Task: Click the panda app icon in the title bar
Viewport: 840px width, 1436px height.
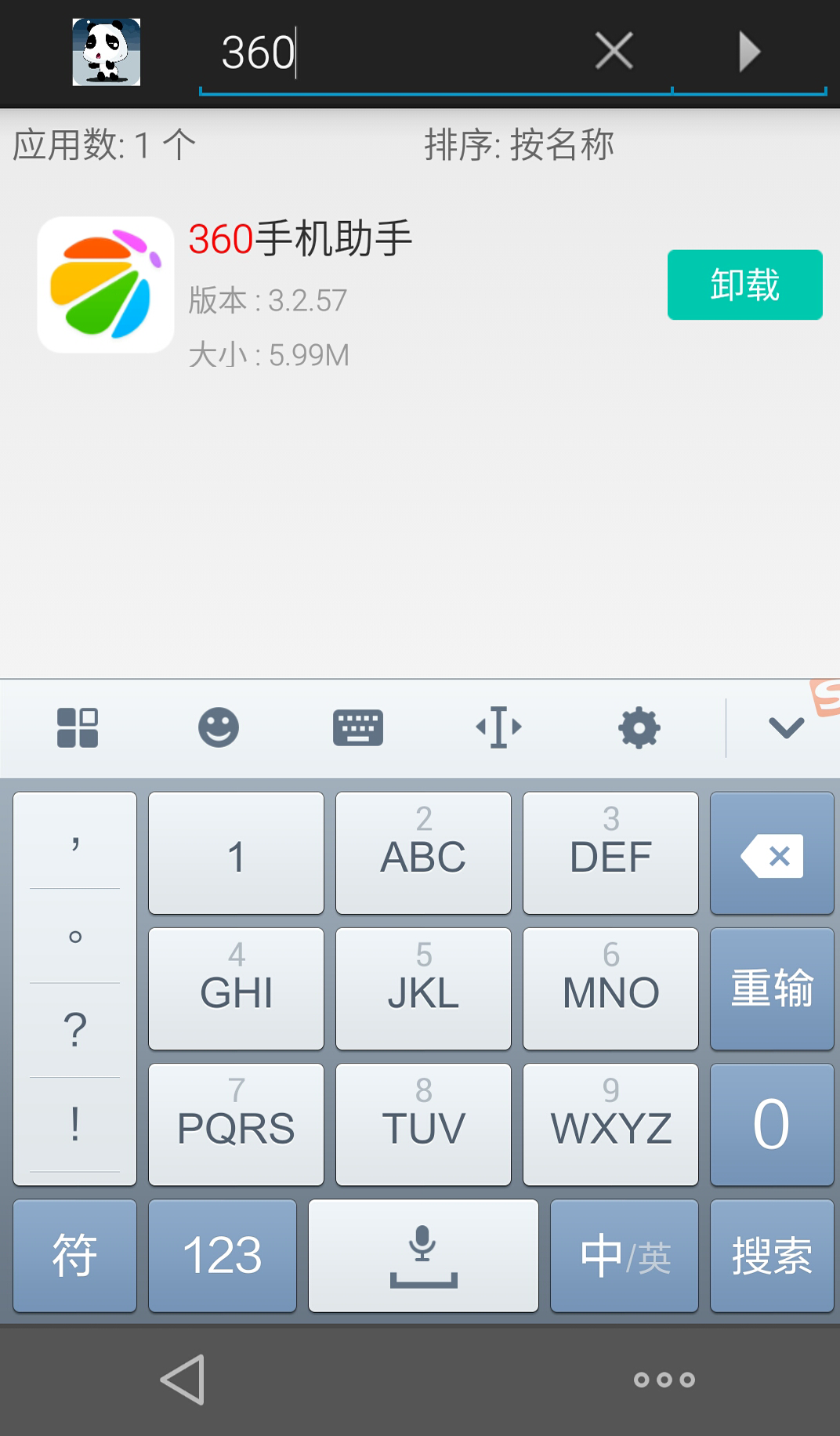Action: click(x=107, y=52)
